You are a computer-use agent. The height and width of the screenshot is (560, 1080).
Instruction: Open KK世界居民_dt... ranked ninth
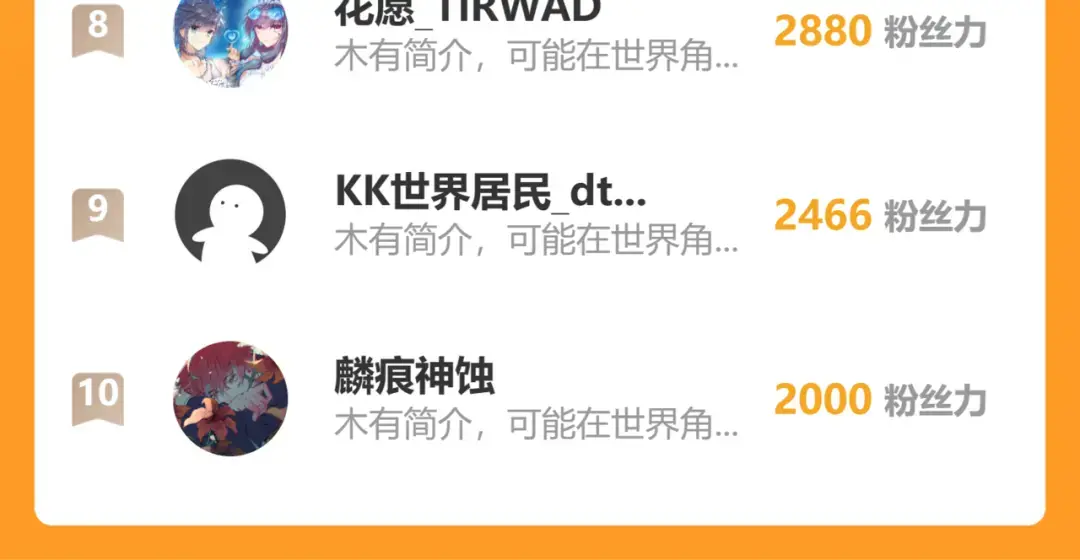[x=539, y=214]
